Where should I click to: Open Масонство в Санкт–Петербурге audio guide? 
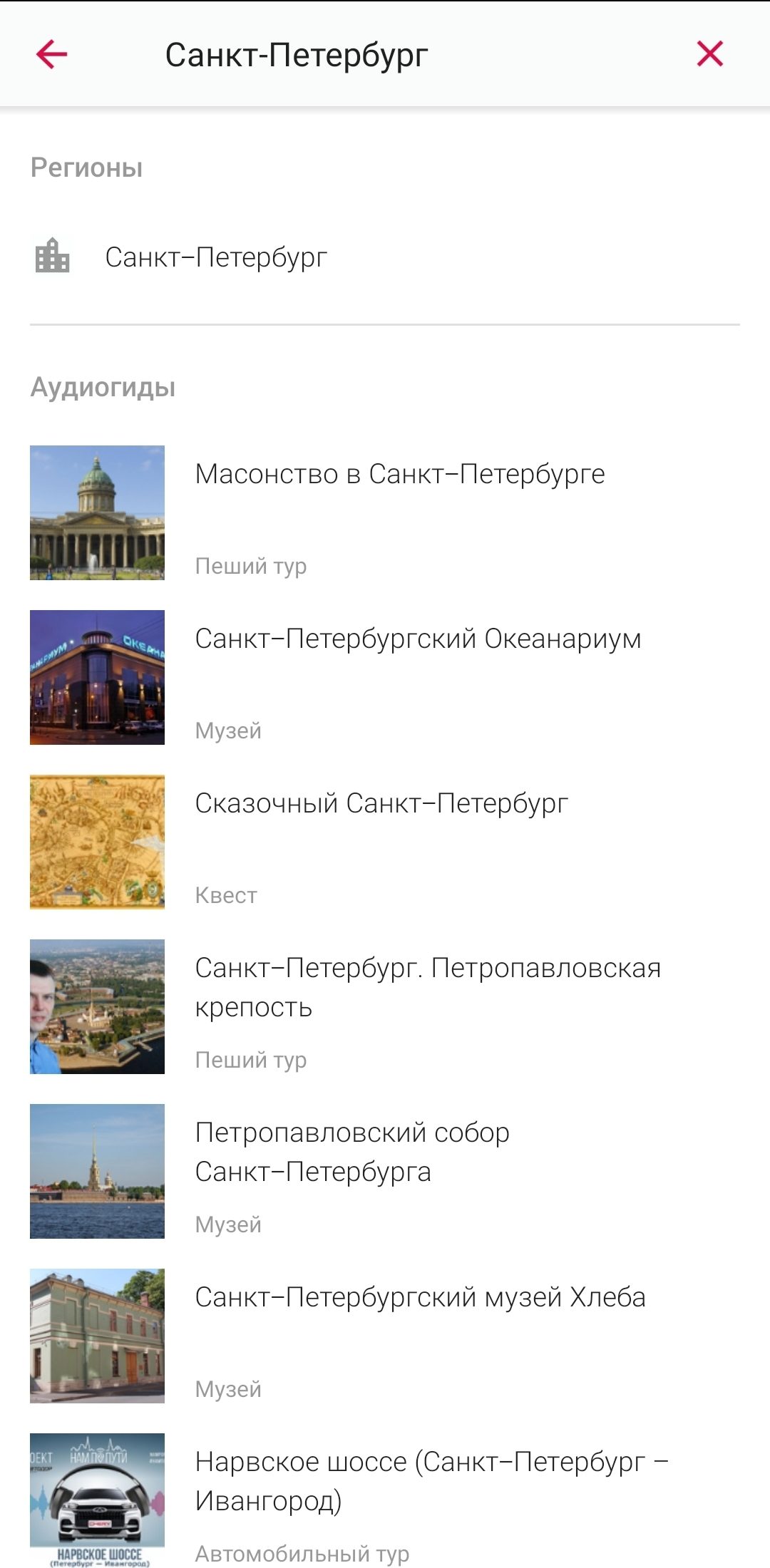[x=399, y=475]
